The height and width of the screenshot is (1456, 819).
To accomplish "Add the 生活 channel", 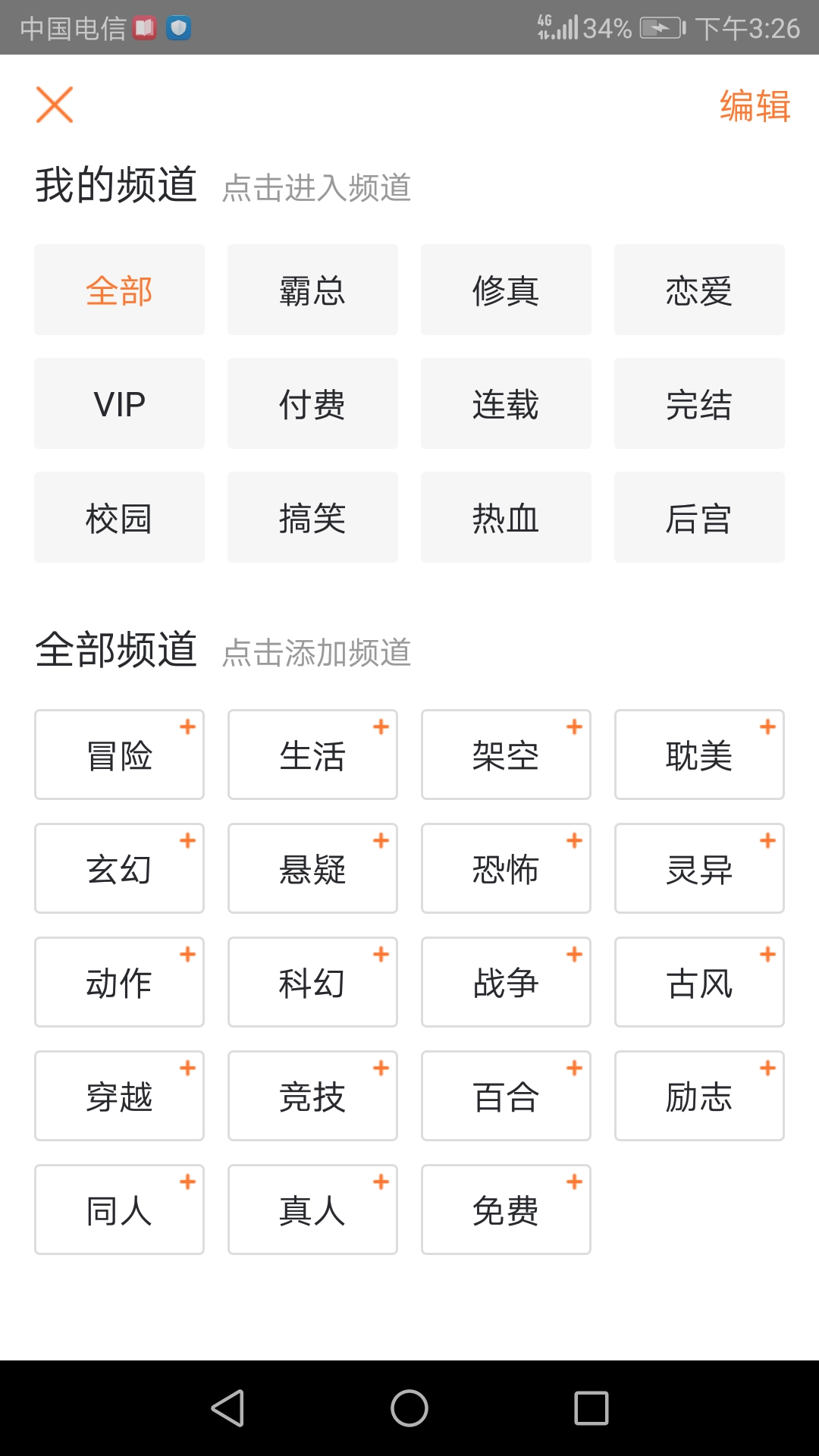I will [312, 755].
